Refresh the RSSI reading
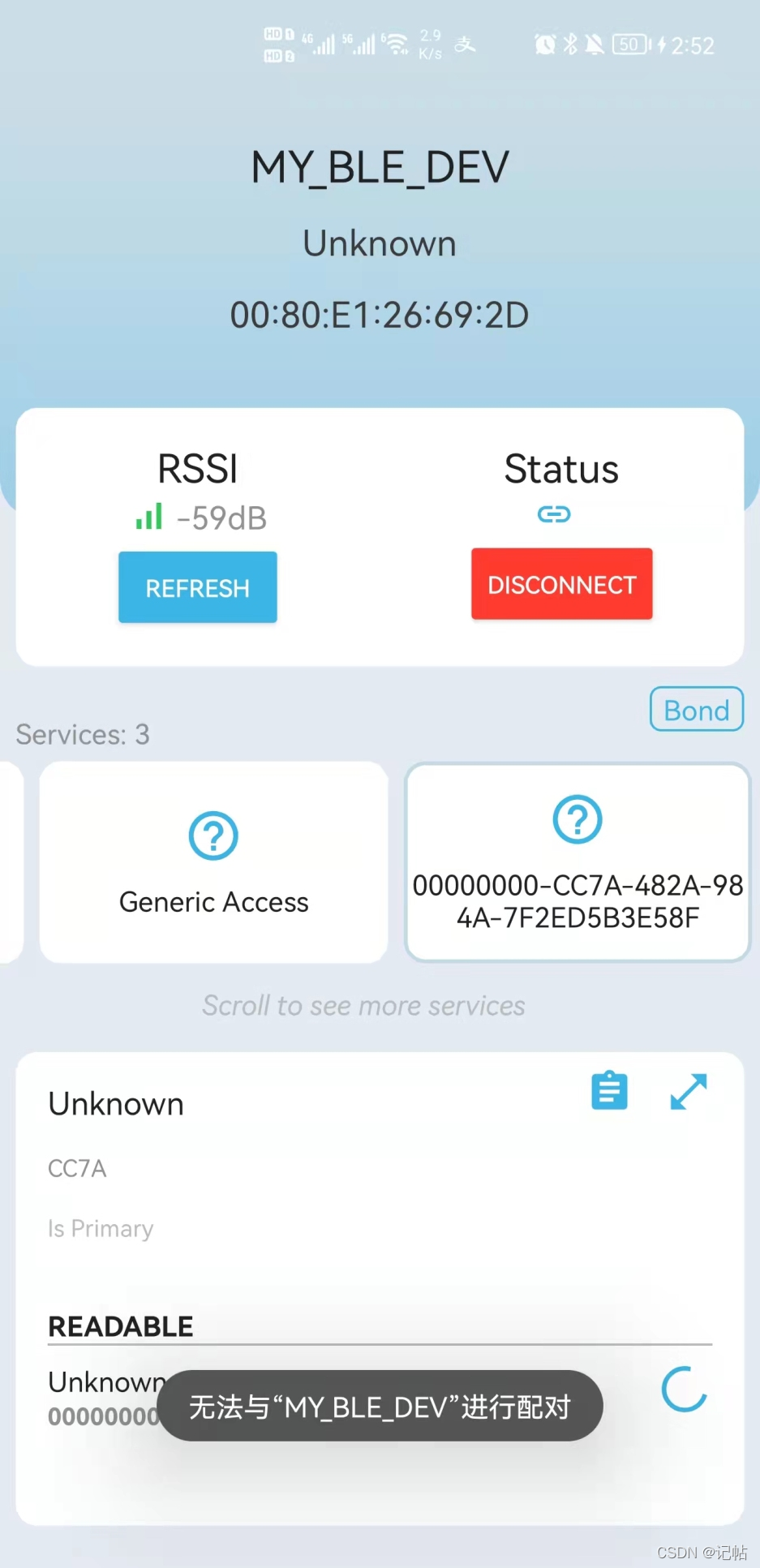The image size is (760, 1568). click(197, 587)
